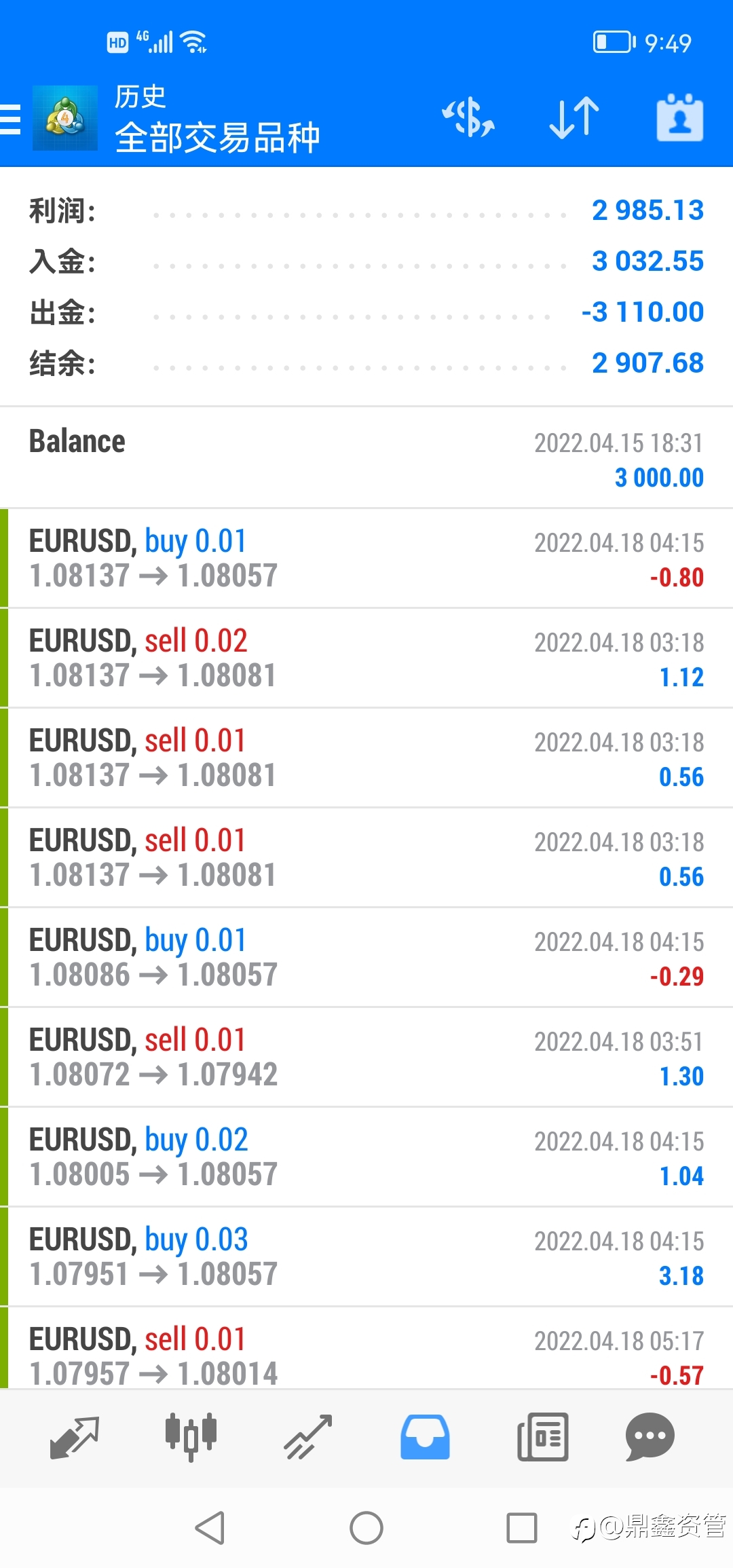Change the history sort order

(x=574, y=118)
